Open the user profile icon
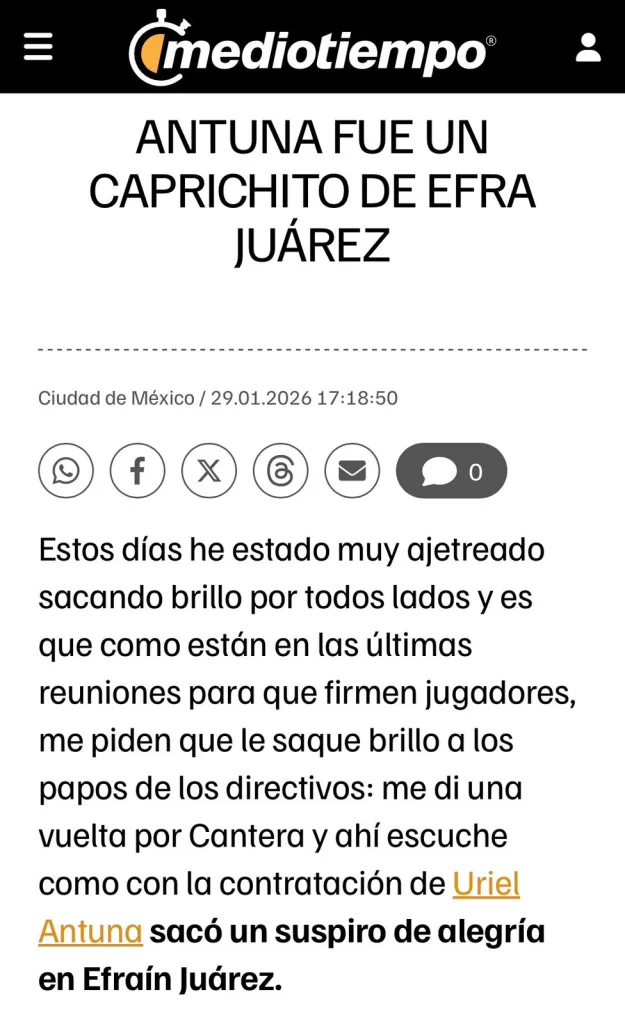The height and width of the screenshot is (1024, 625). coord(589,47)
